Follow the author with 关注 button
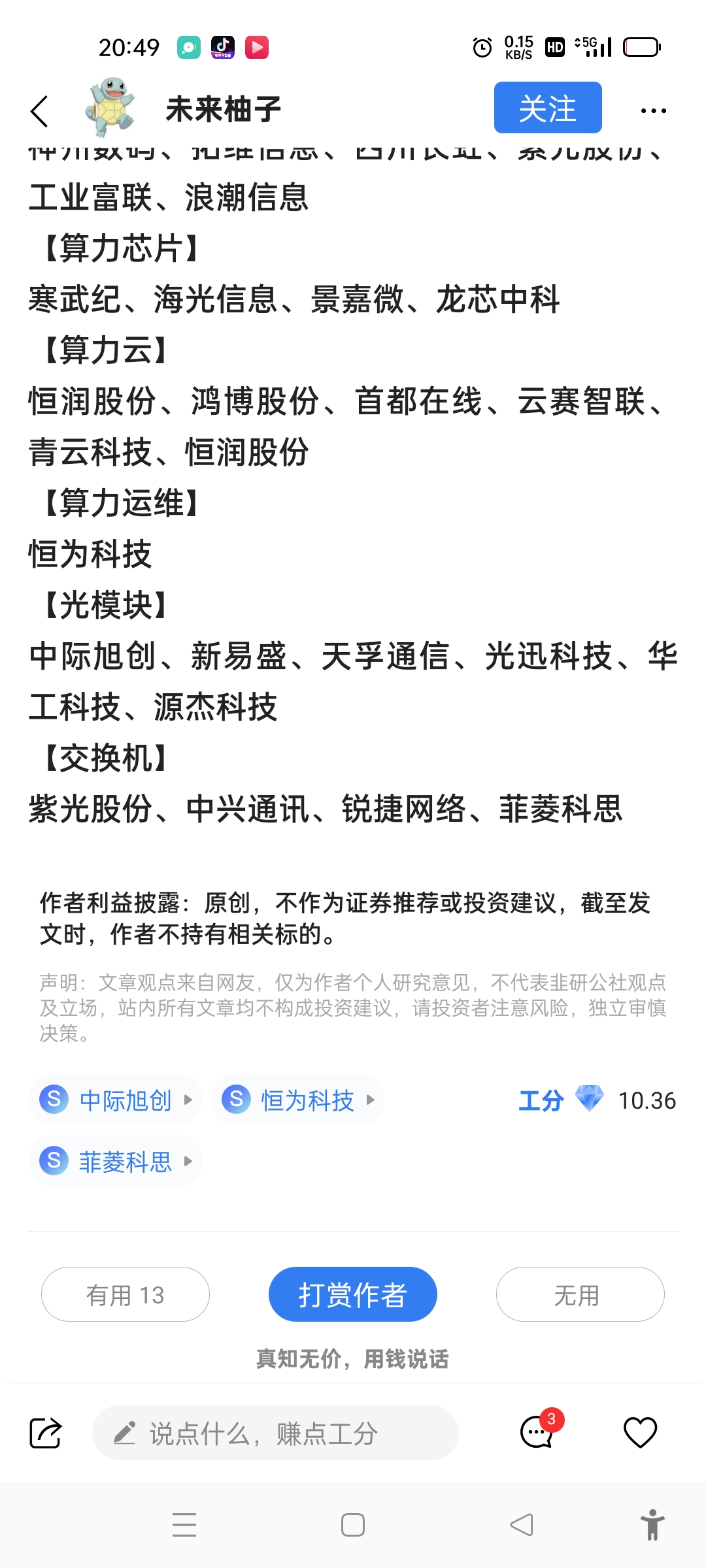706x1568 pixels. [x=548, y=108]
